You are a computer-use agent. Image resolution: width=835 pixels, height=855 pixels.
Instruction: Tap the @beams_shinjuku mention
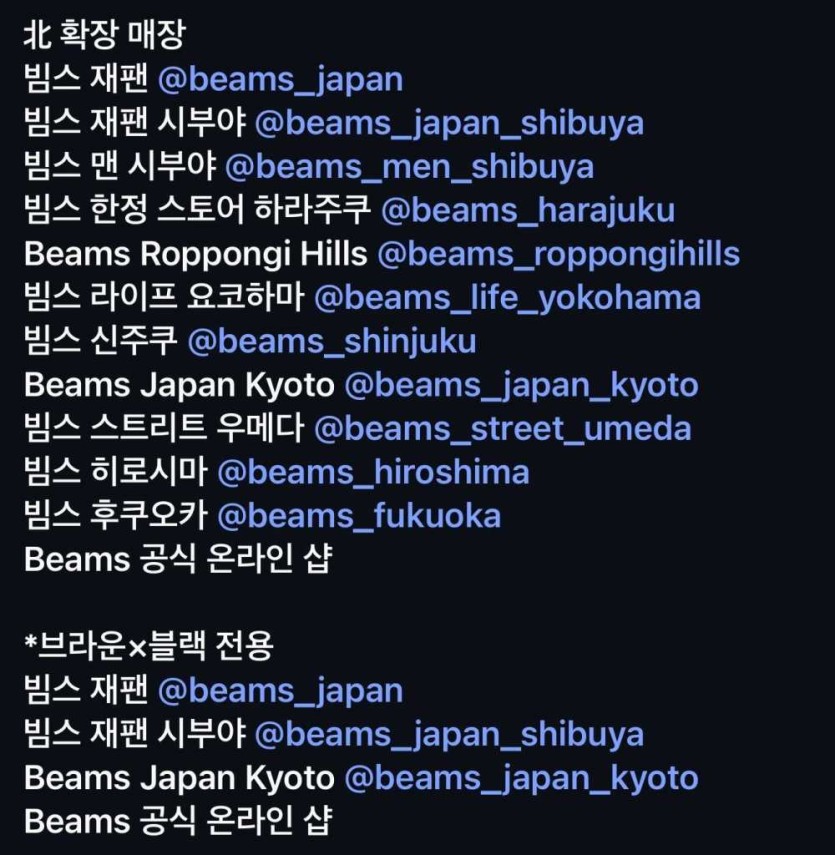332,342
